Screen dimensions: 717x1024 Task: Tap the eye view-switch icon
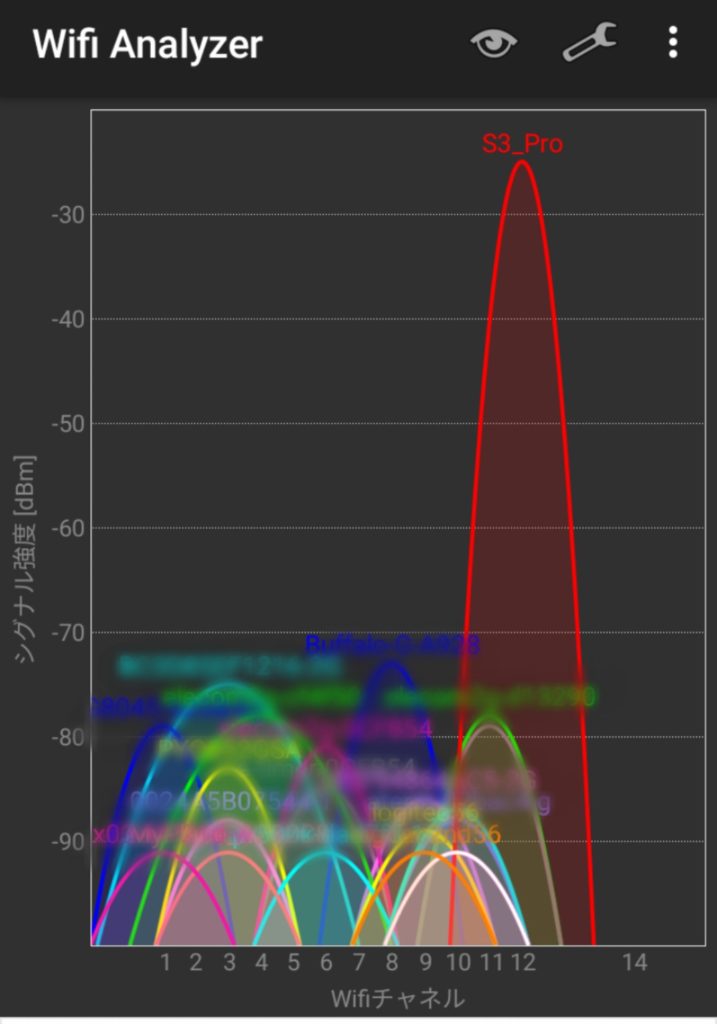tap(494, 43)
